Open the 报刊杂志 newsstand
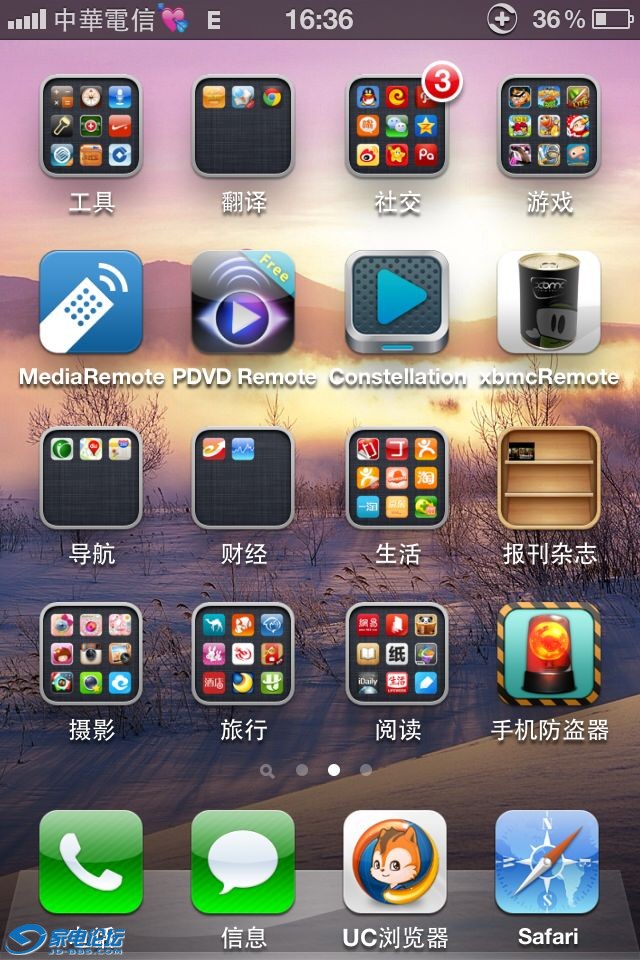Image resolution: width=640 pixels, height=960 pixels. (x=549, y=478)
